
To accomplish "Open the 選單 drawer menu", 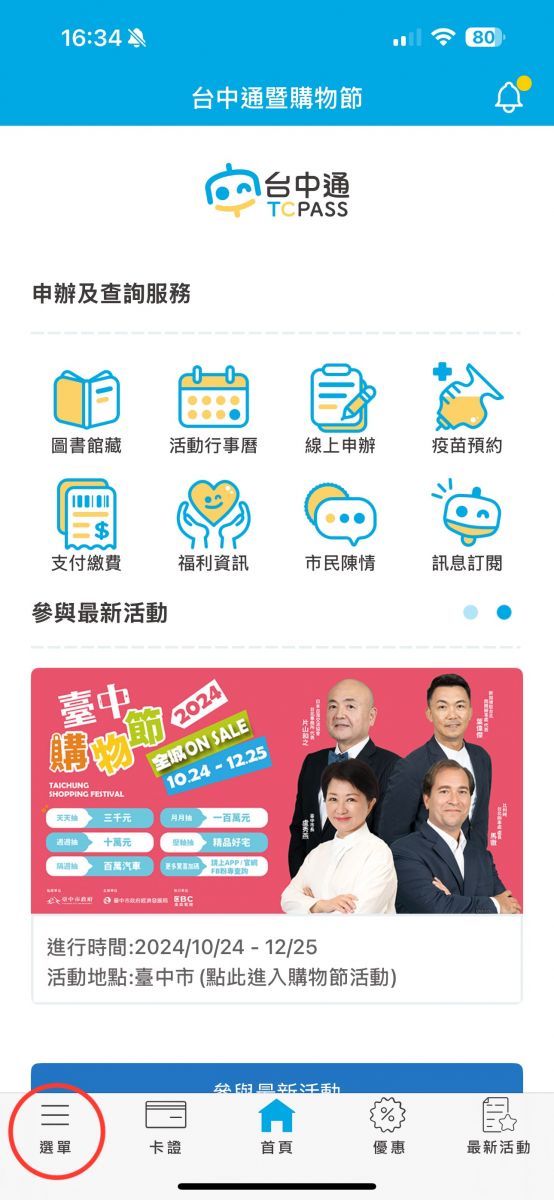I will click(55, 1130).
